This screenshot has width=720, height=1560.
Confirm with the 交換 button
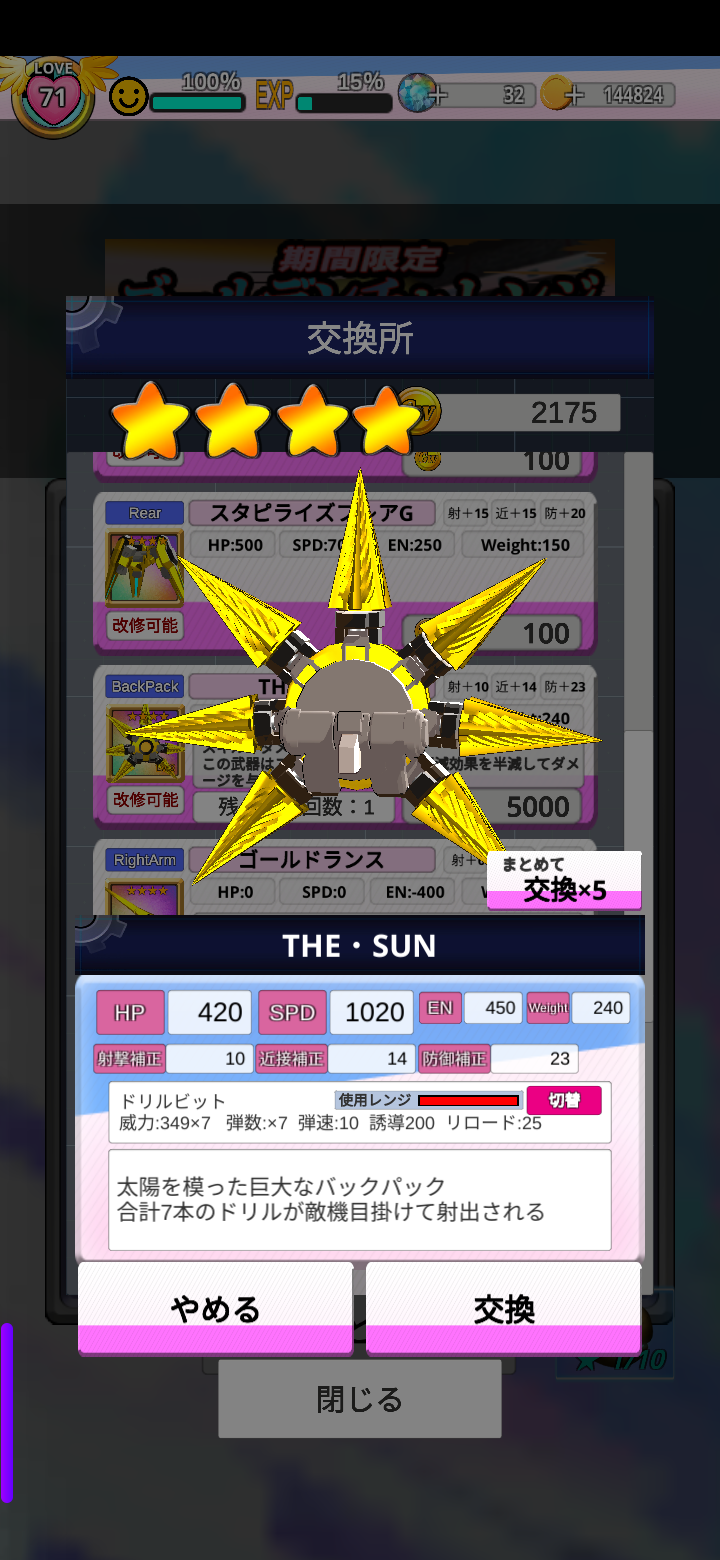(504, 1308)
